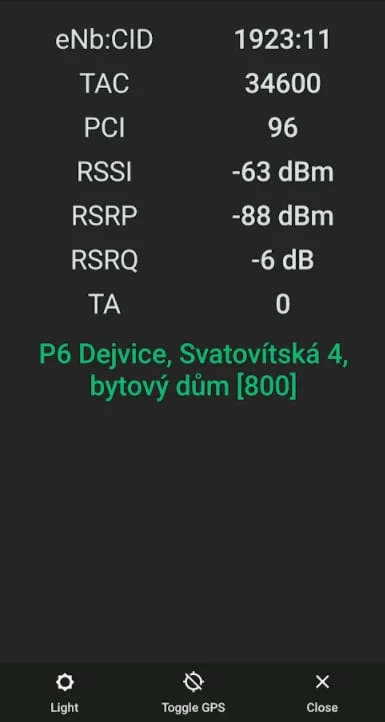Toggle GPS from the bottom bar
This screenshot has width=385, height=722.
193,693
